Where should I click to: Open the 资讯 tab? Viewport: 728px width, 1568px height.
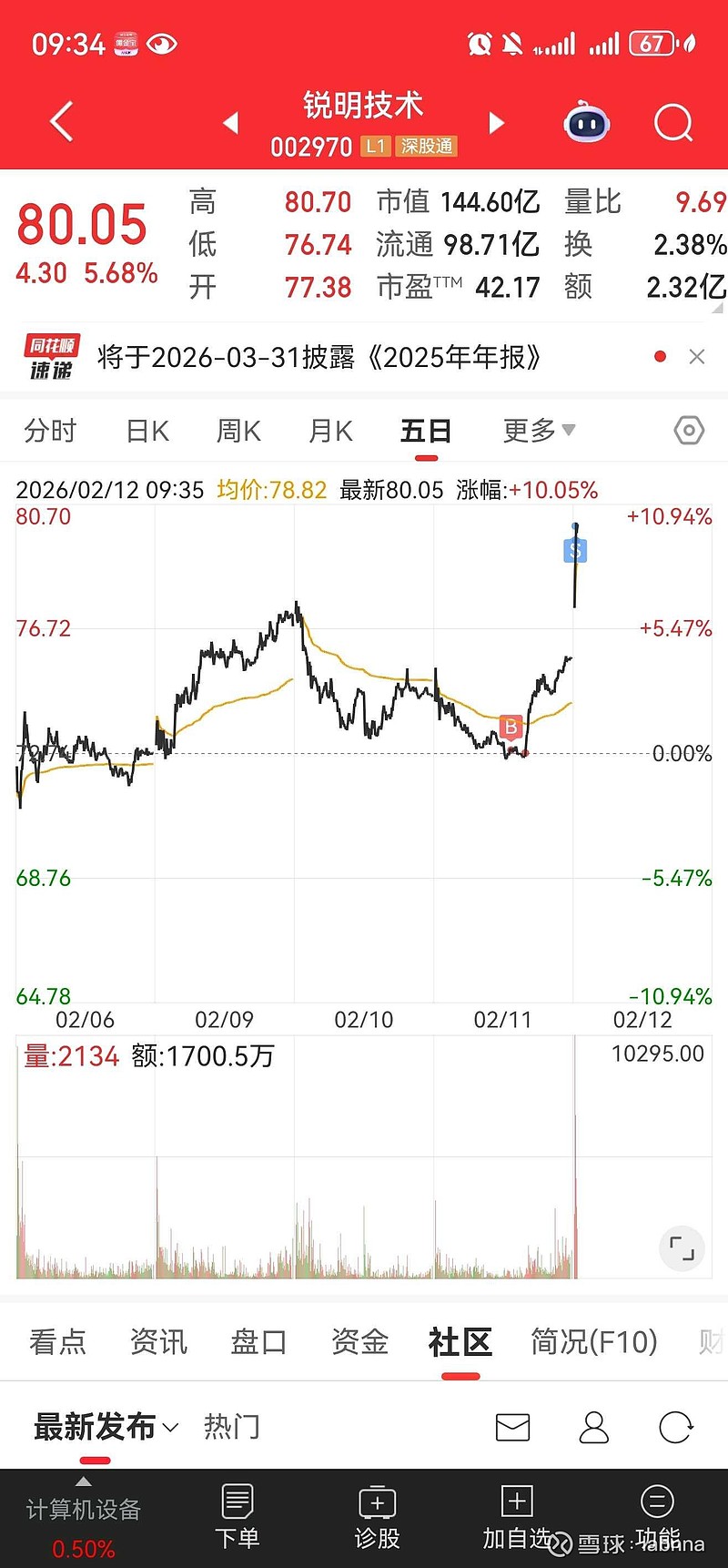[x=158, y=1341]
